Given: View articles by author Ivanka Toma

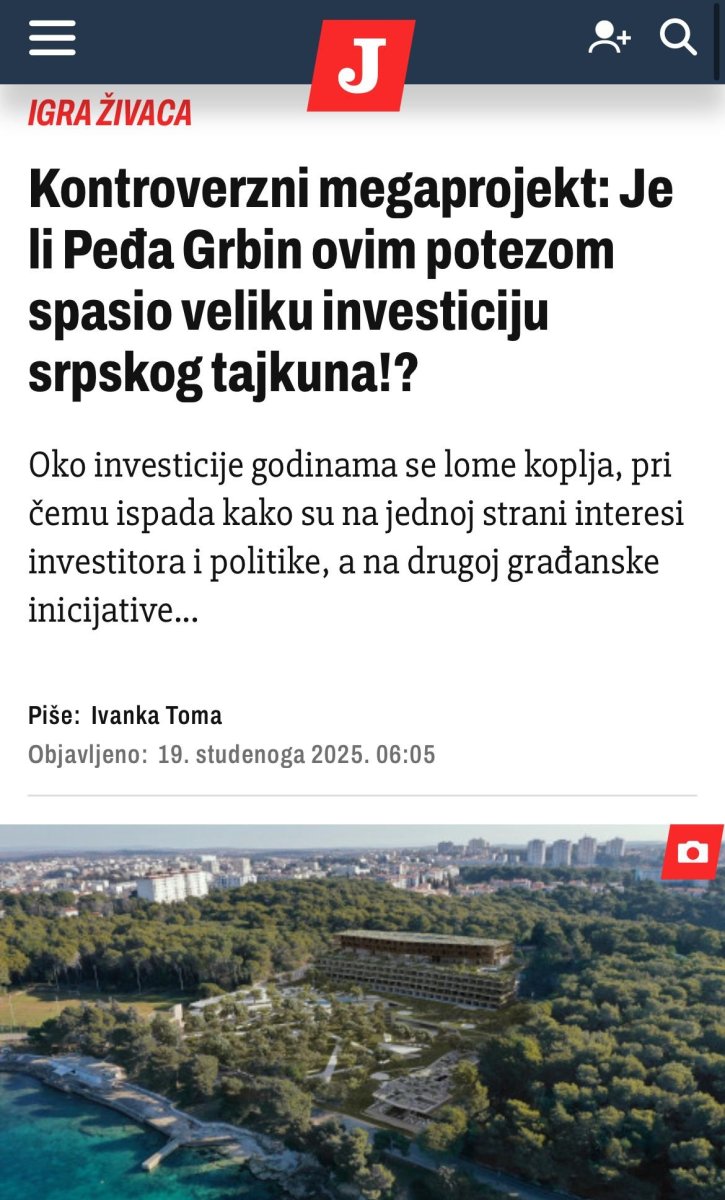Looking at the screenshot, I should [x=156, y=716].
